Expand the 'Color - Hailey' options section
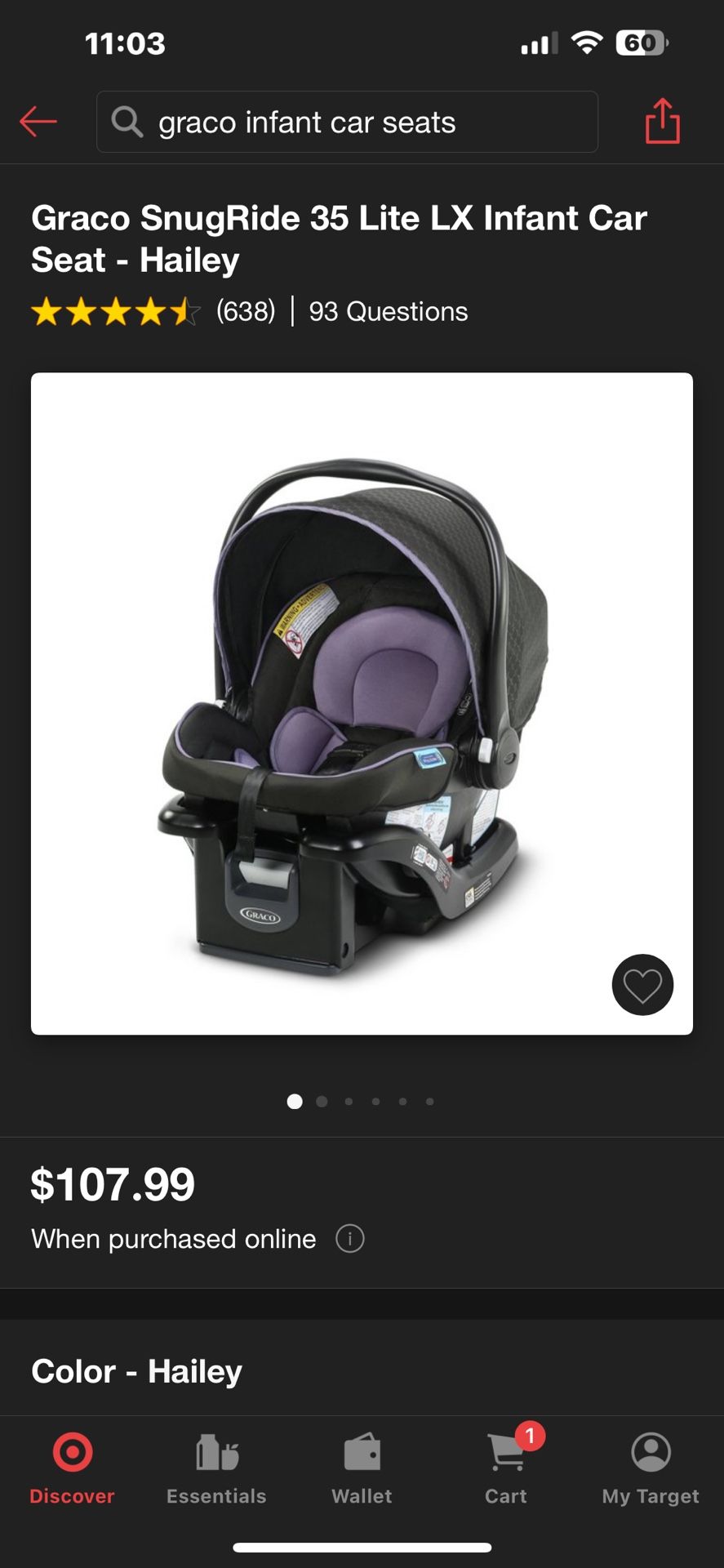Viewport: 724px width, 1568px height. [x=136, y=1370]
